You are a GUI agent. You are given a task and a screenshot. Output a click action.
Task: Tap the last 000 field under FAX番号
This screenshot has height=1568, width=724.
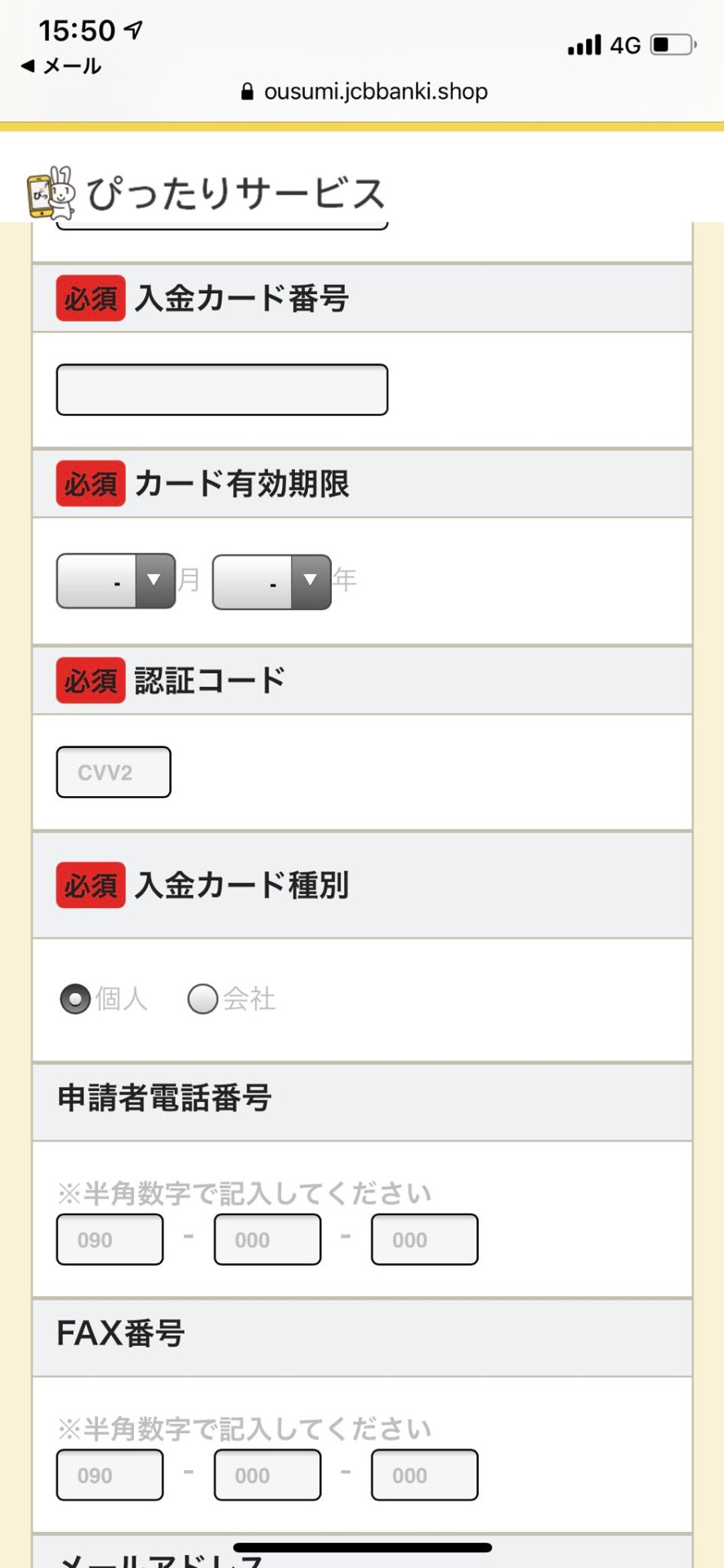[x=424, y=1475]
